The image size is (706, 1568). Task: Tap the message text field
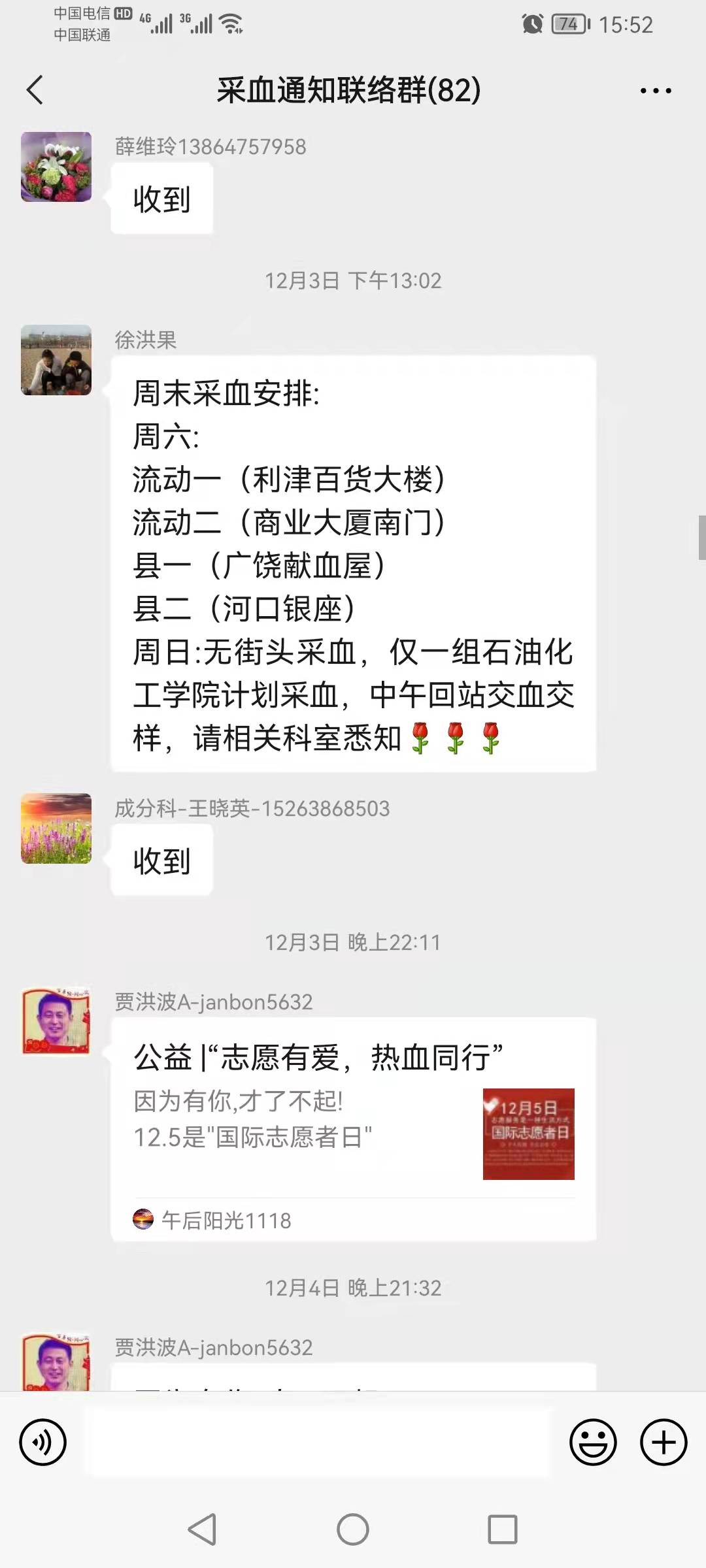319,1442
